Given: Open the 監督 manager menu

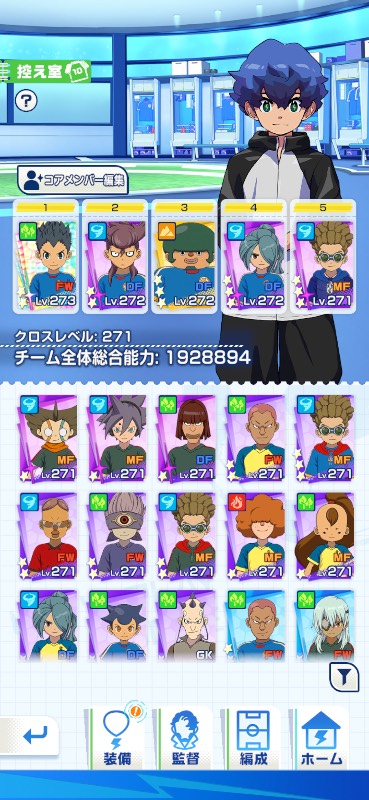Looking at the screenshot, I should pyautogui.click(x=185, y=738).
